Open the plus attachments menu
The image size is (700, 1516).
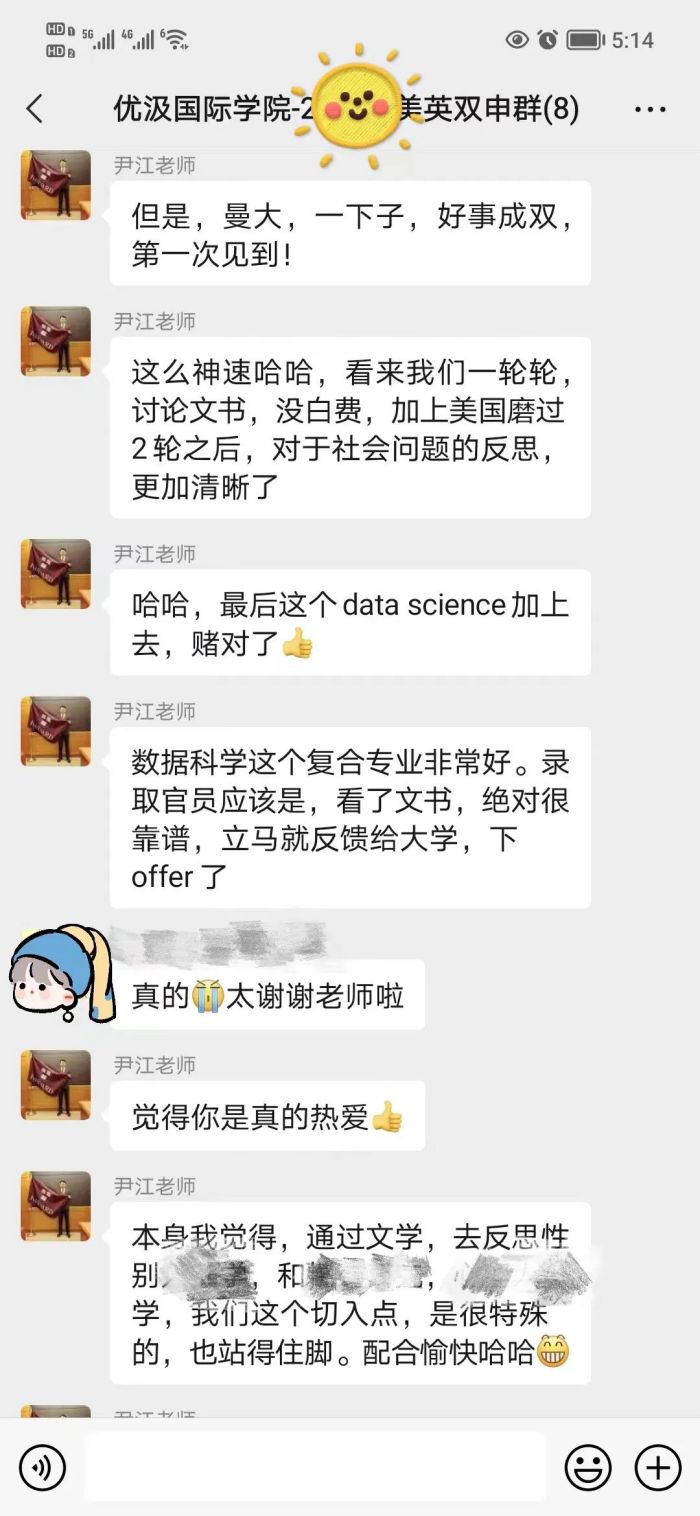coord(657,1467)
